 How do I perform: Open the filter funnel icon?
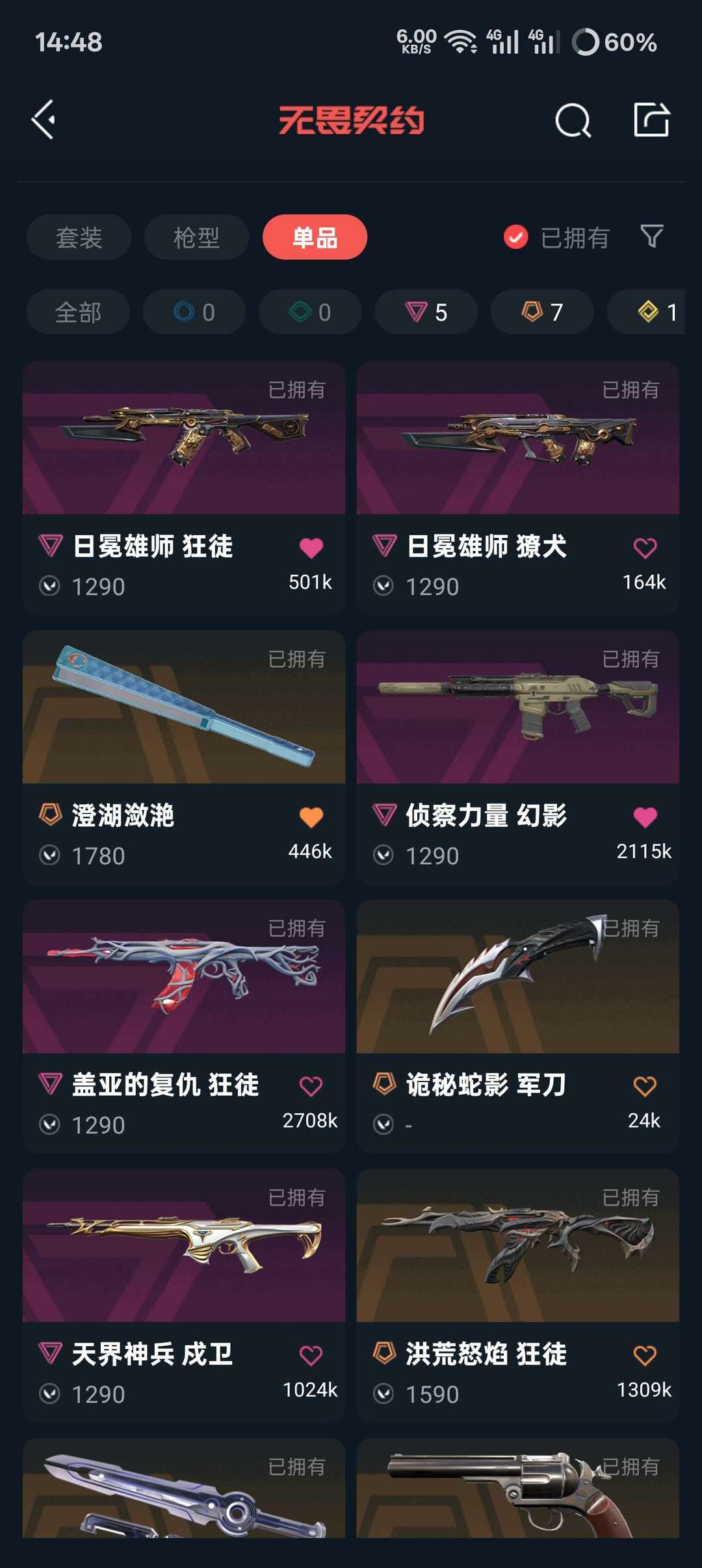pos(651,236)
